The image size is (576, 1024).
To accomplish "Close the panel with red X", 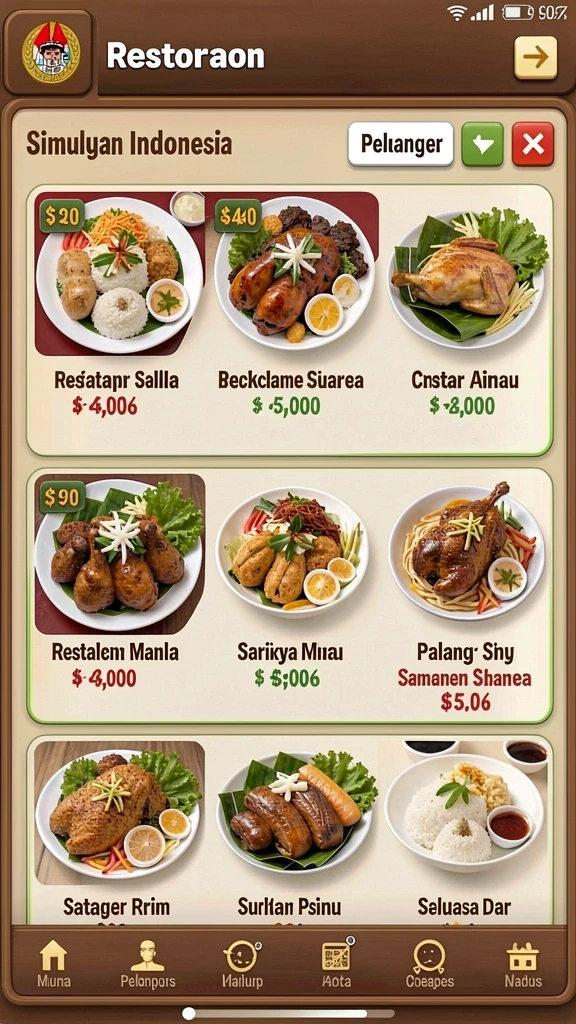I will point(533,144).
